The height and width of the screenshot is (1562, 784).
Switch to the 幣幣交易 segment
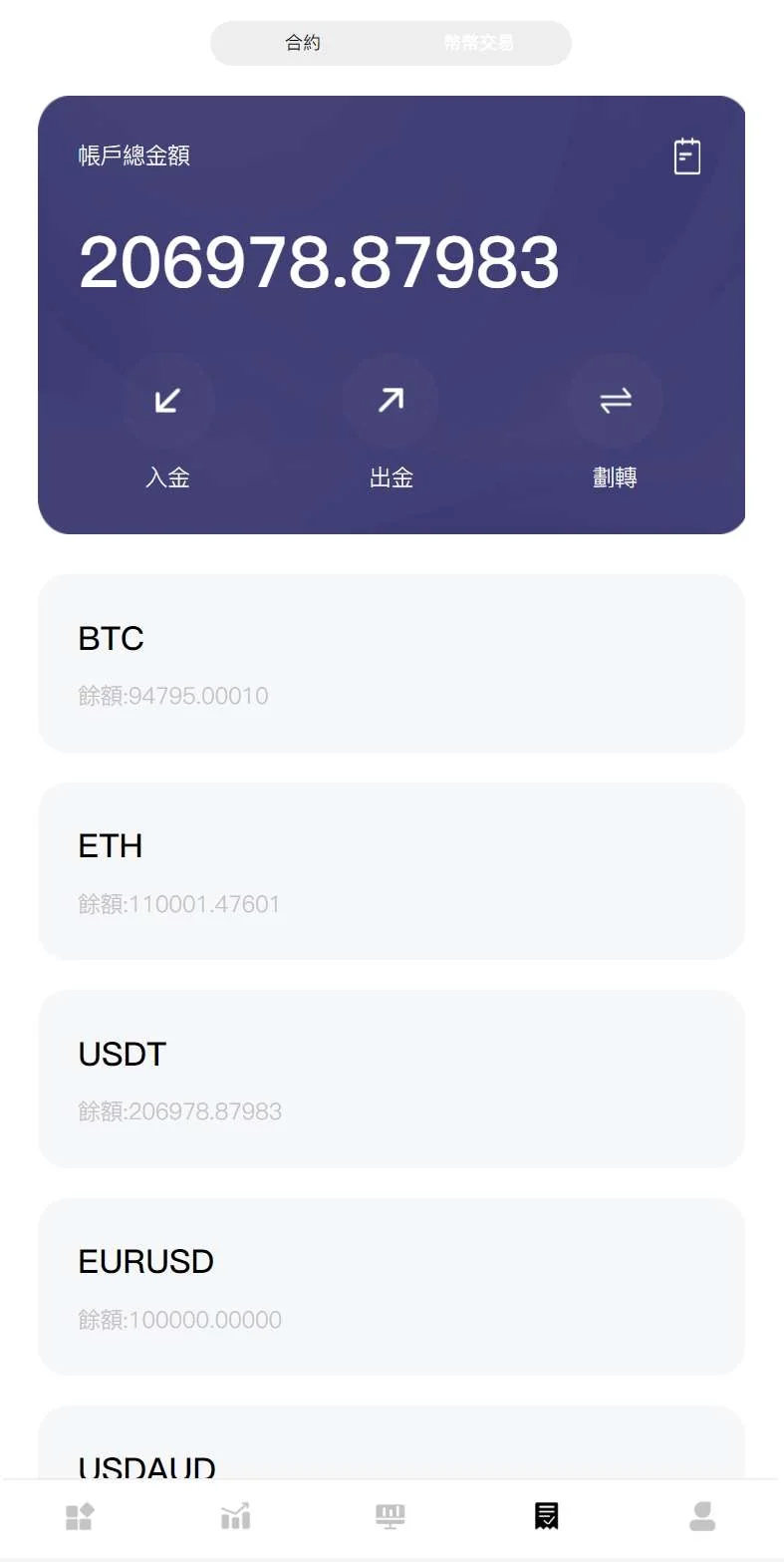pyautogui.click(x=479, y=44)
